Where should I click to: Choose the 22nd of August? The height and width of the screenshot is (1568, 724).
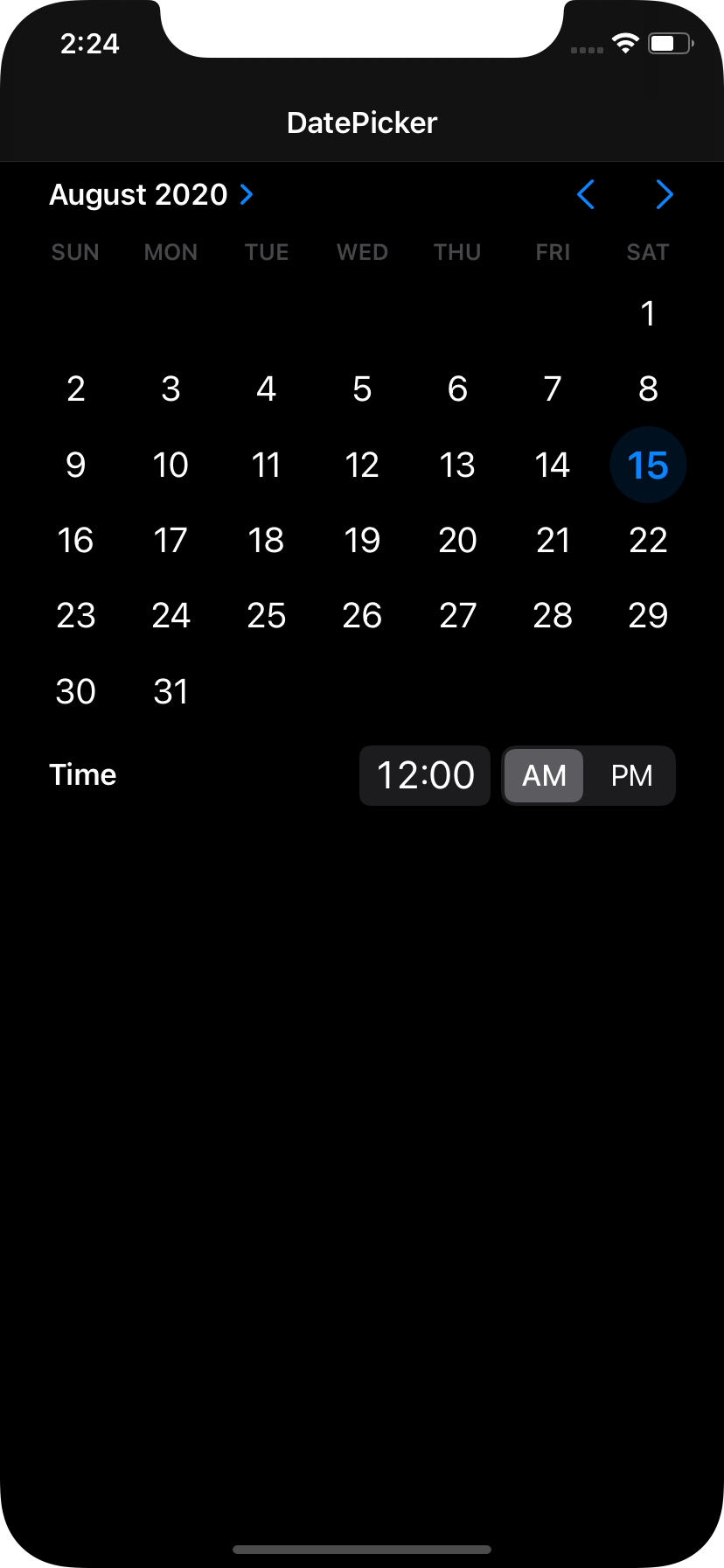648,540
